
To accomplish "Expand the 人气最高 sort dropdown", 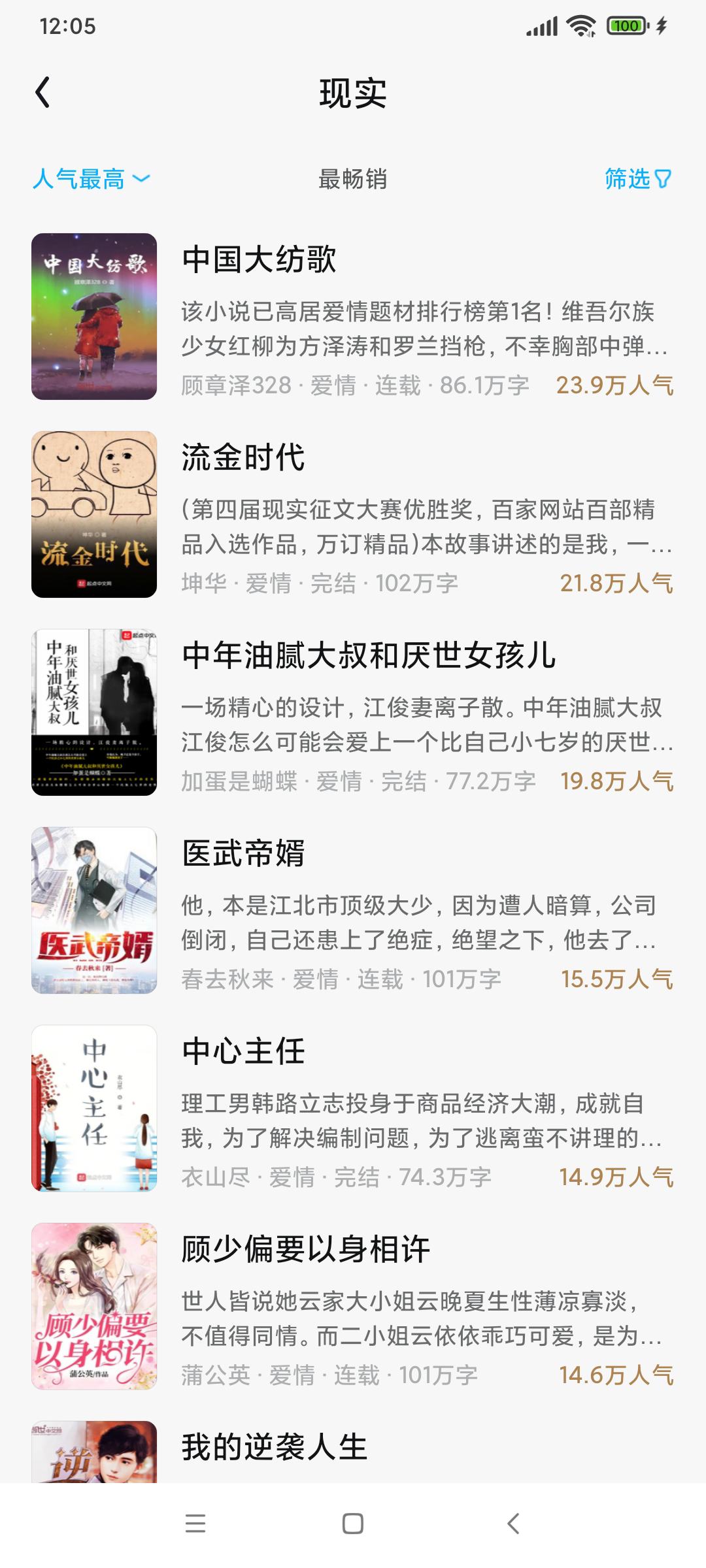I will (x=92, y=178).
